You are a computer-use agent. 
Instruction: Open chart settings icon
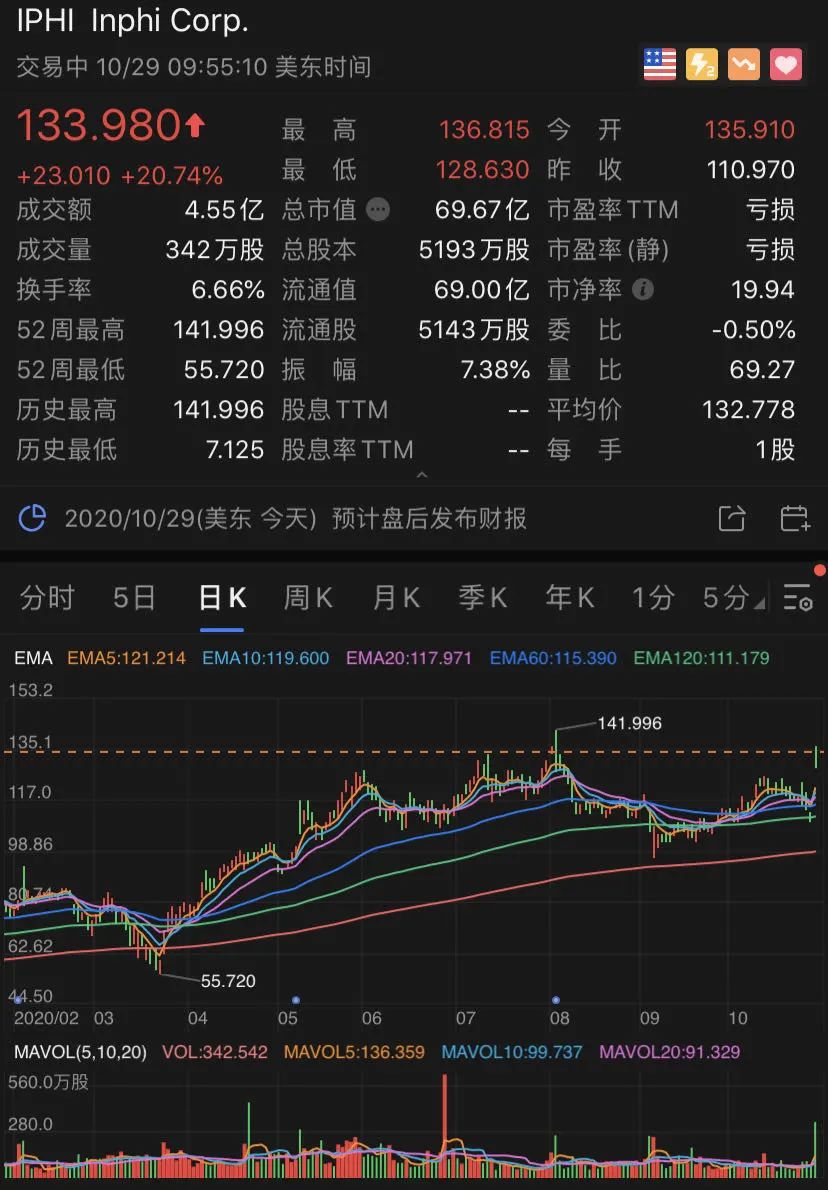click(797, 597)
